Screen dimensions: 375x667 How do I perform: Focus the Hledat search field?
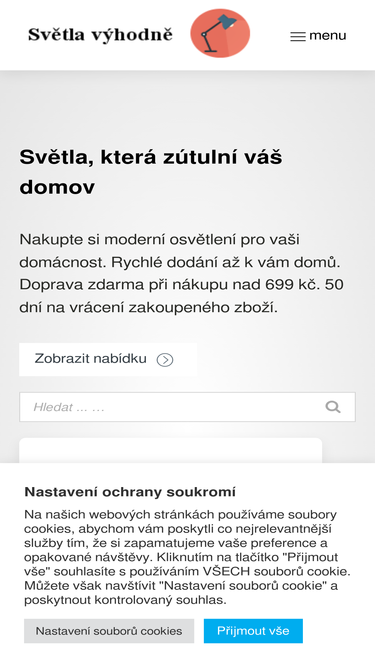(x=170, y=407)
